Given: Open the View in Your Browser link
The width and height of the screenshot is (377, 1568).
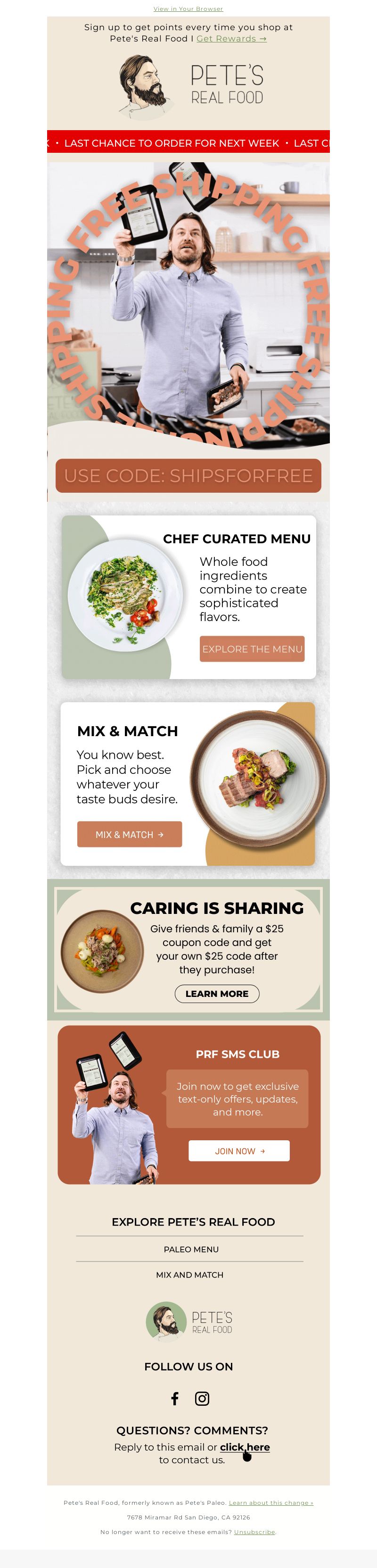Looking at the screenshot, I should 188,9.
